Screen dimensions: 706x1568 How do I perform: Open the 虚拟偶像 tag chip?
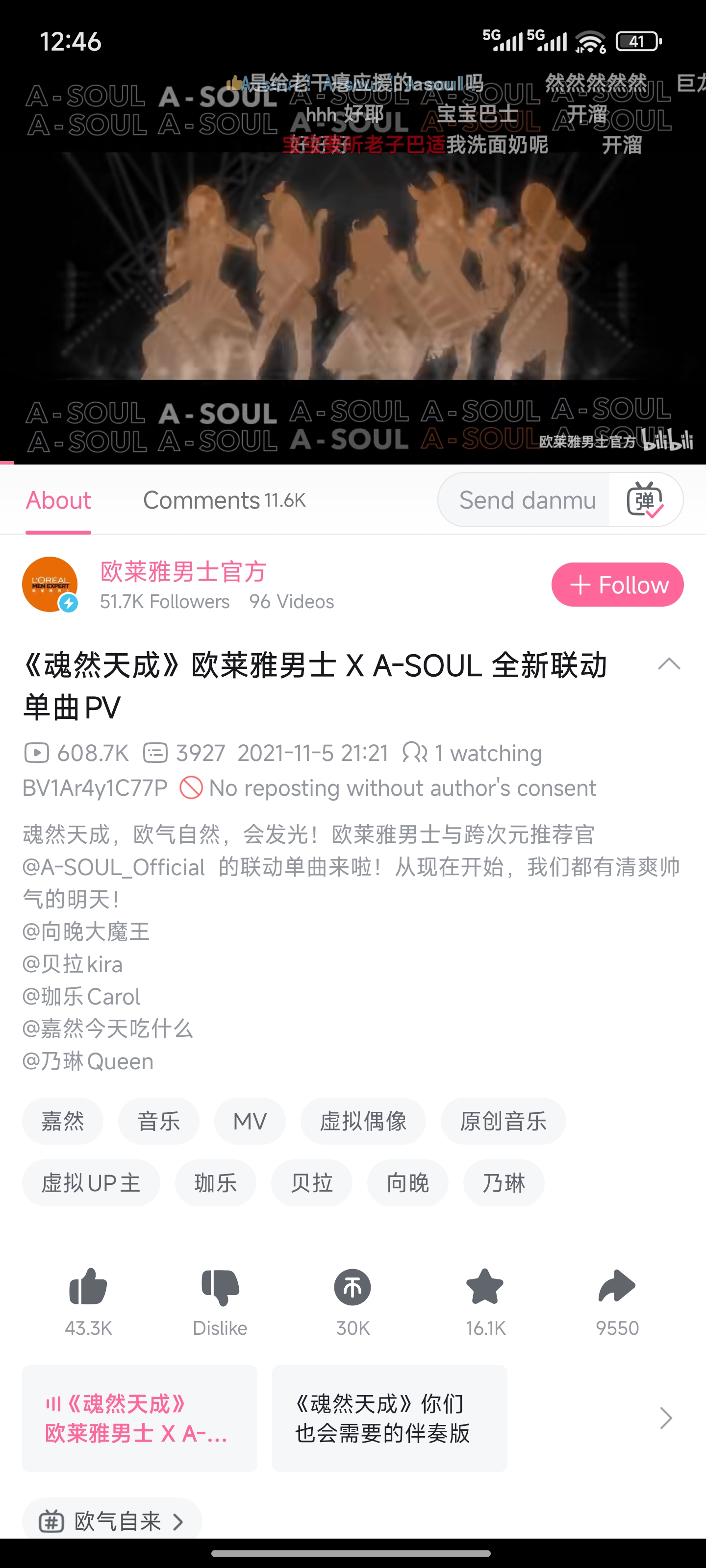coord(363,1121)
